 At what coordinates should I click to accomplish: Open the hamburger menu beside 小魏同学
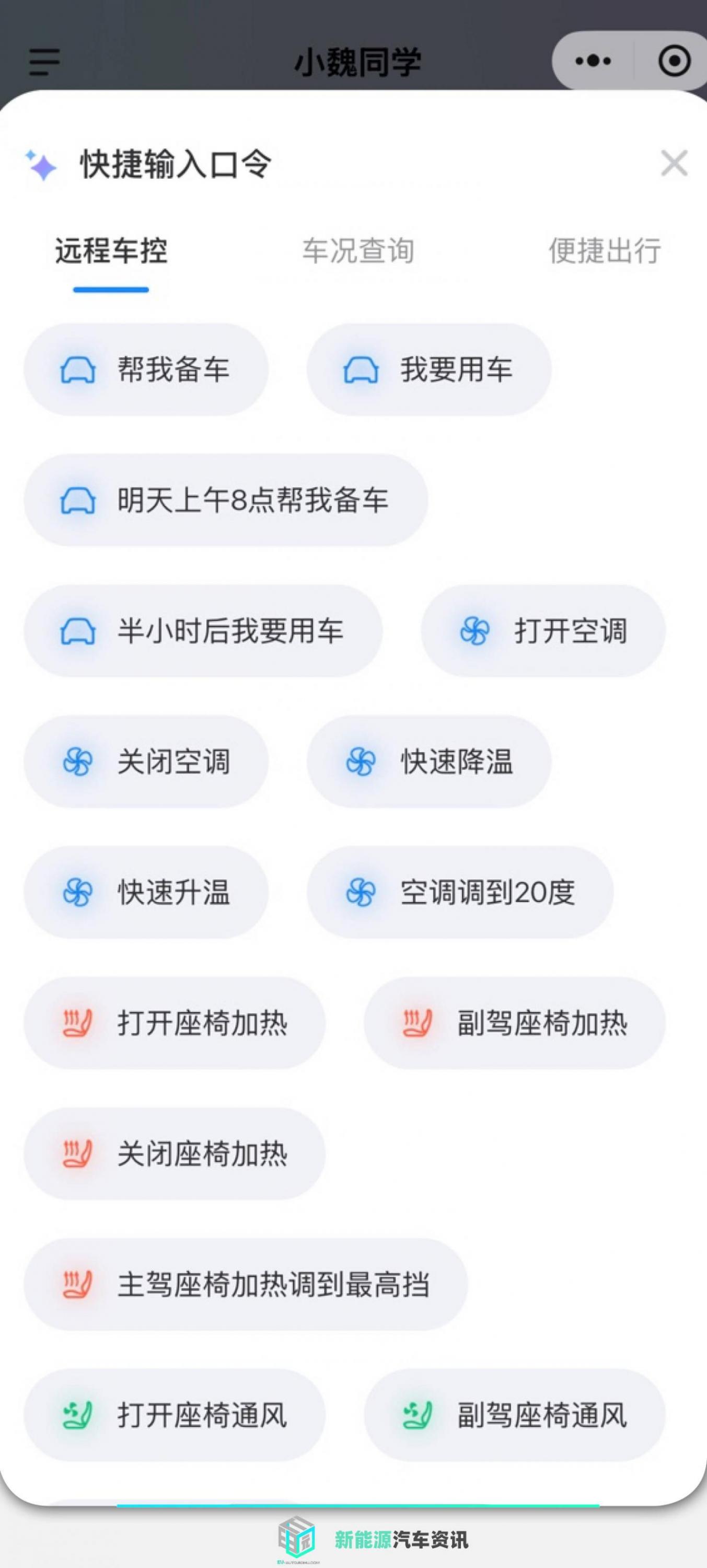coord(44,62)
